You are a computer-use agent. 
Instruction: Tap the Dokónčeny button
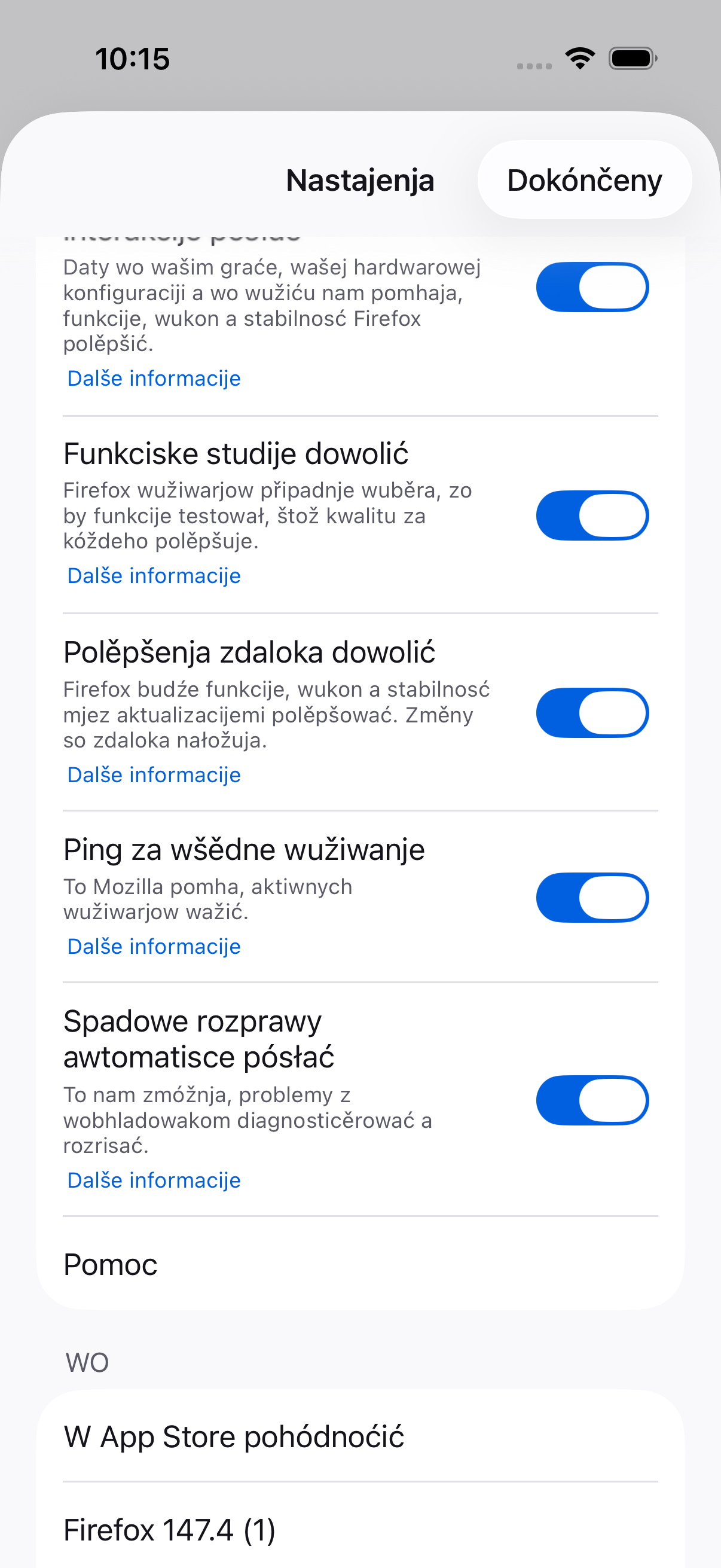pyautogui.click(x=584, y=180)
